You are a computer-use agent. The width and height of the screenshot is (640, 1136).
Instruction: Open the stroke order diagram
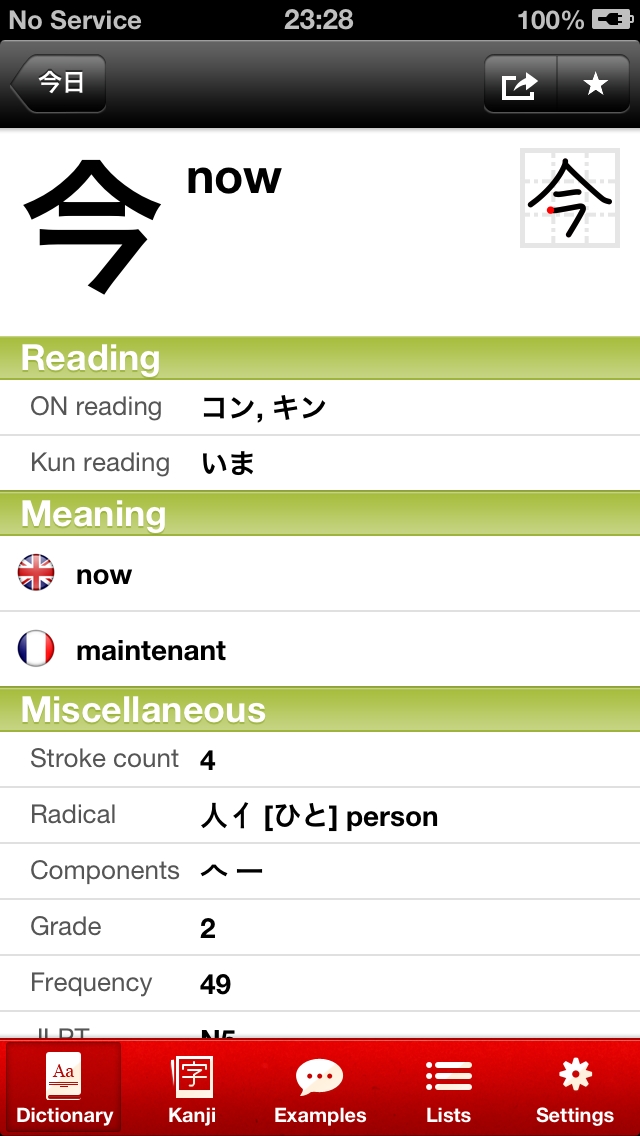569,198
